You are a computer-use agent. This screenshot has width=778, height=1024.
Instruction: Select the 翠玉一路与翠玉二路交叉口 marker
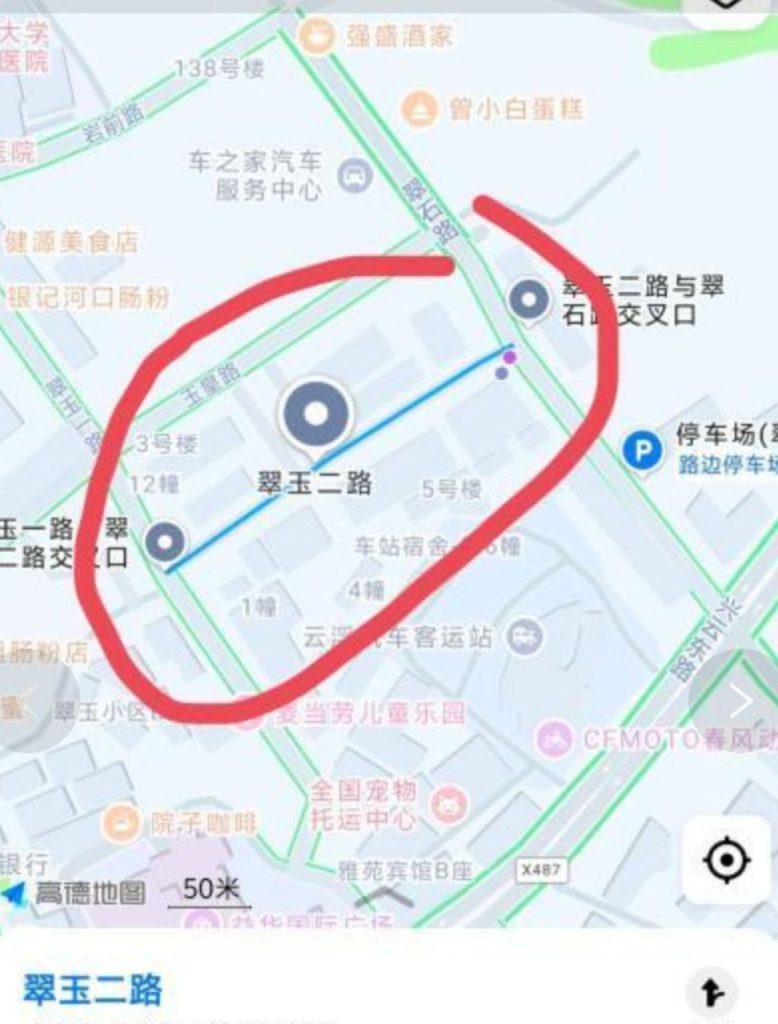click(166, 541)
